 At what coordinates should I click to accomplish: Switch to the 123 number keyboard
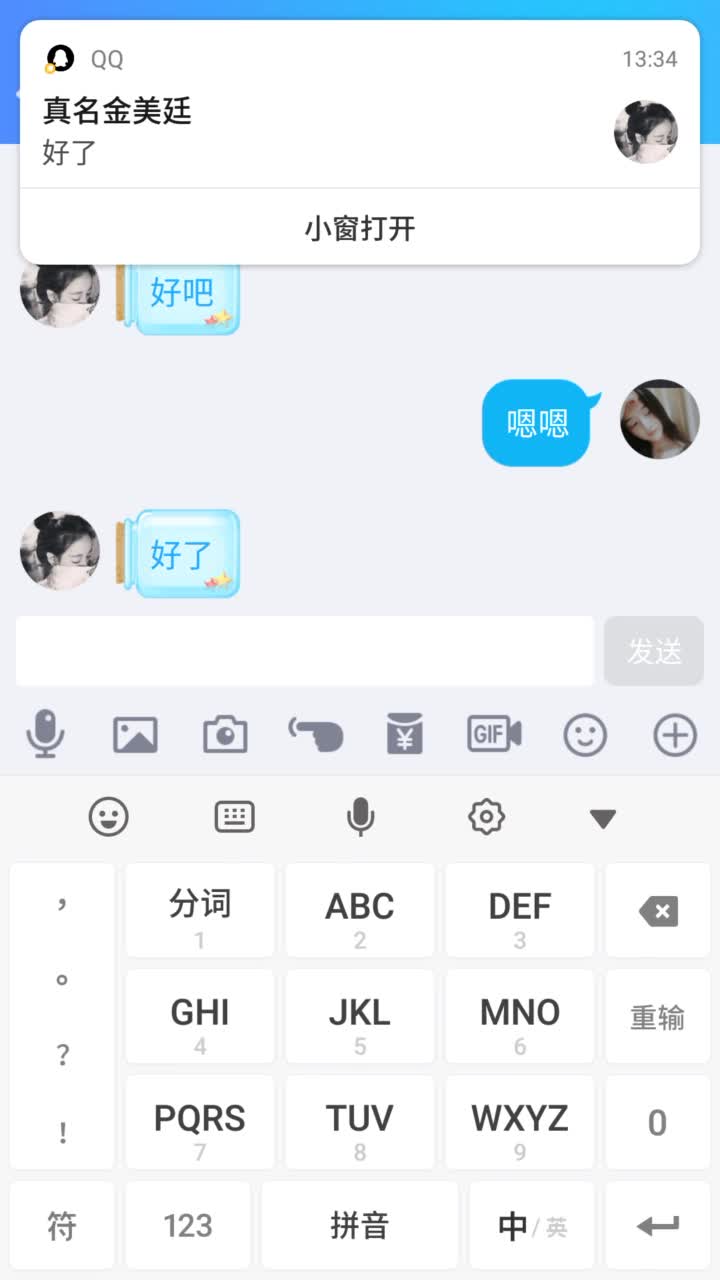point(188,1225)
